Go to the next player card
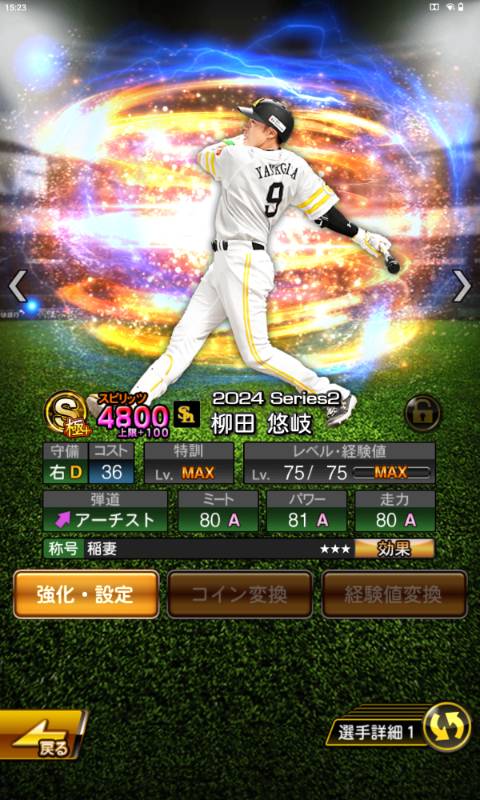This screenshot has width=480, height=800. point(462,286)
